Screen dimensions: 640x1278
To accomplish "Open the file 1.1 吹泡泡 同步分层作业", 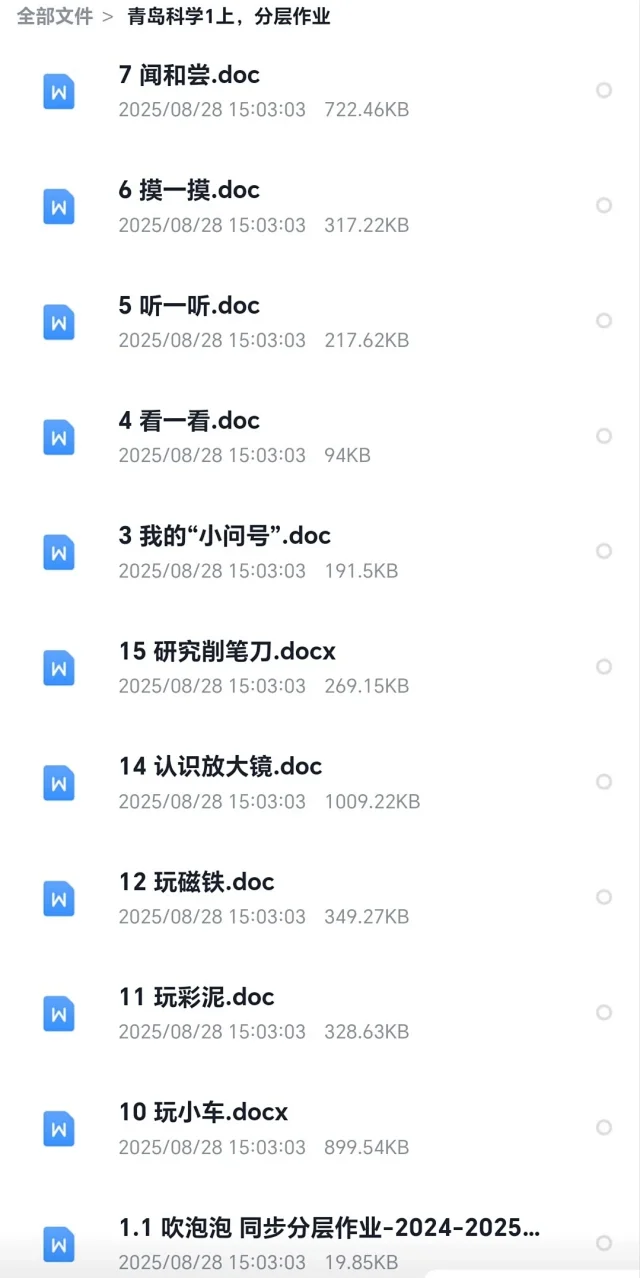I will tap(320, 1240).
